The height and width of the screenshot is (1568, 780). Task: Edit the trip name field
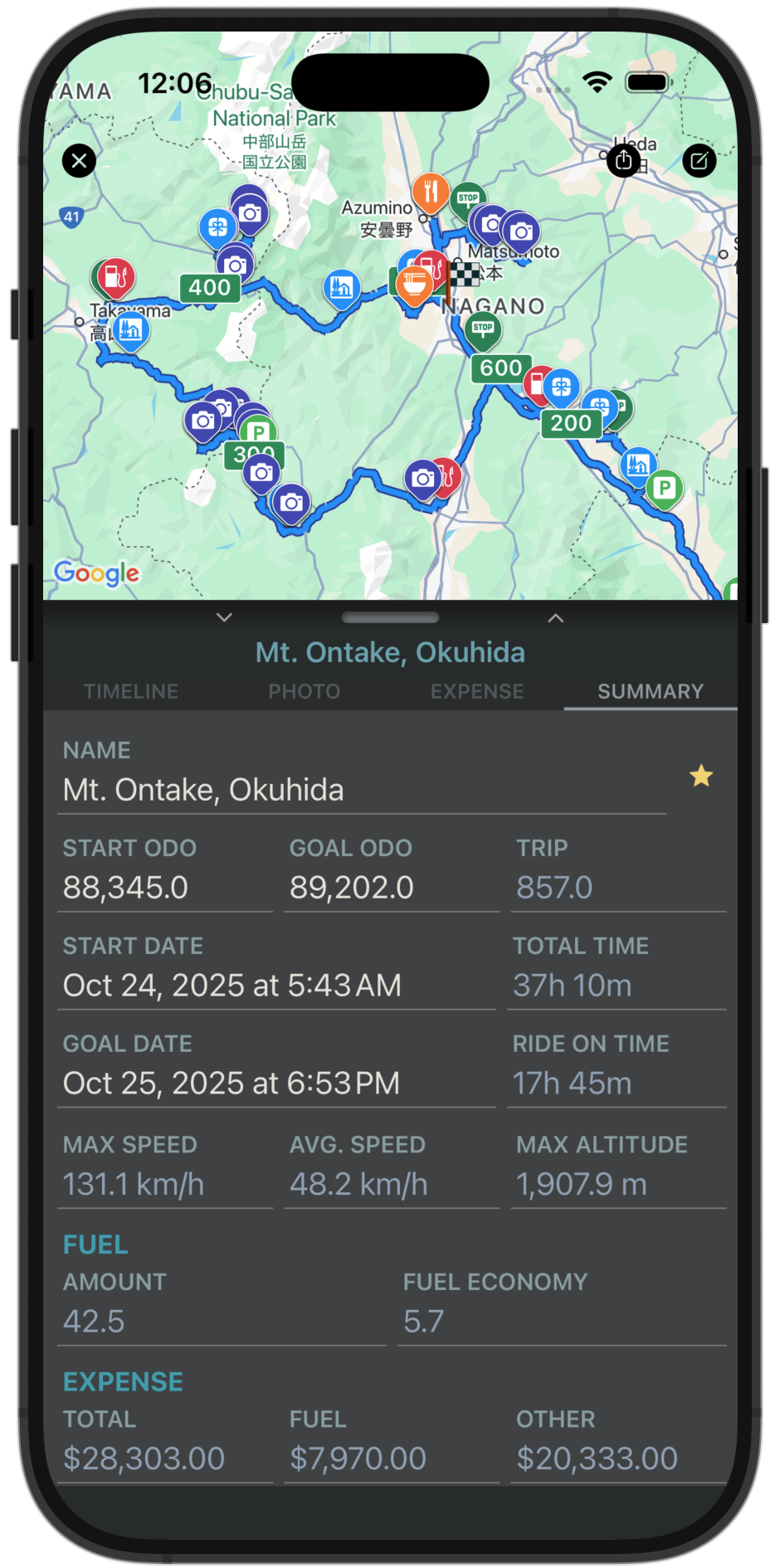tap(362, 790)
